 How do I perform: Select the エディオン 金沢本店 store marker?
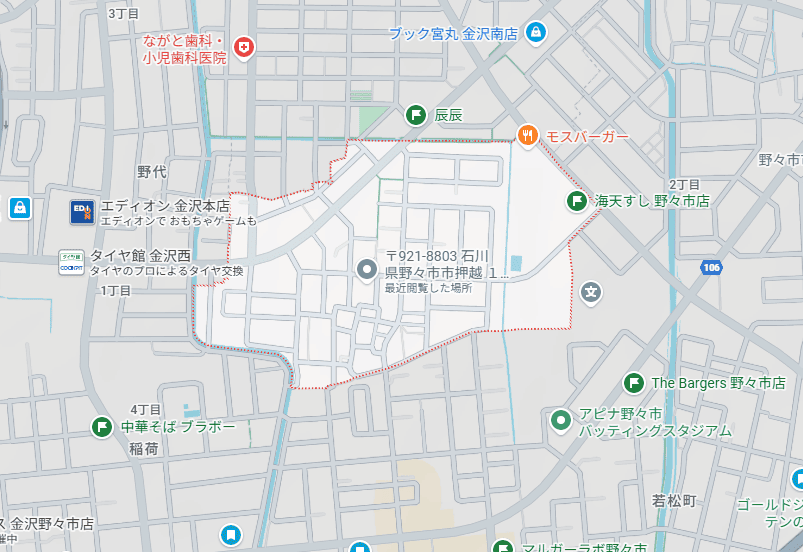[x=82, y=211]
